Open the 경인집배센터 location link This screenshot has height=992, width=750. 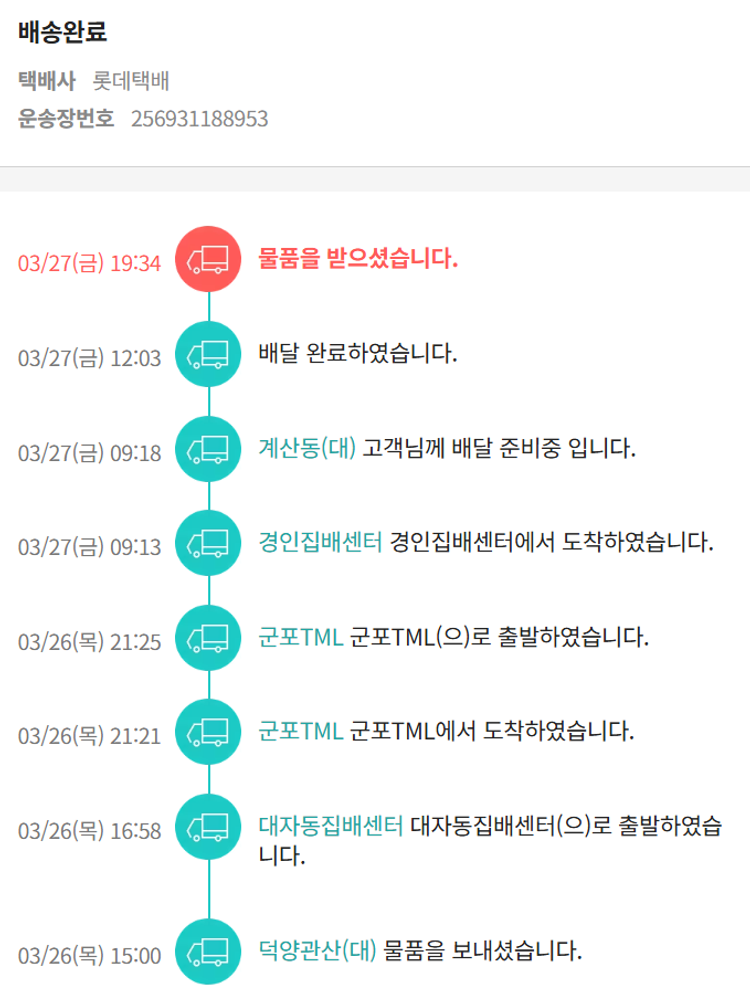pos(320,543)
